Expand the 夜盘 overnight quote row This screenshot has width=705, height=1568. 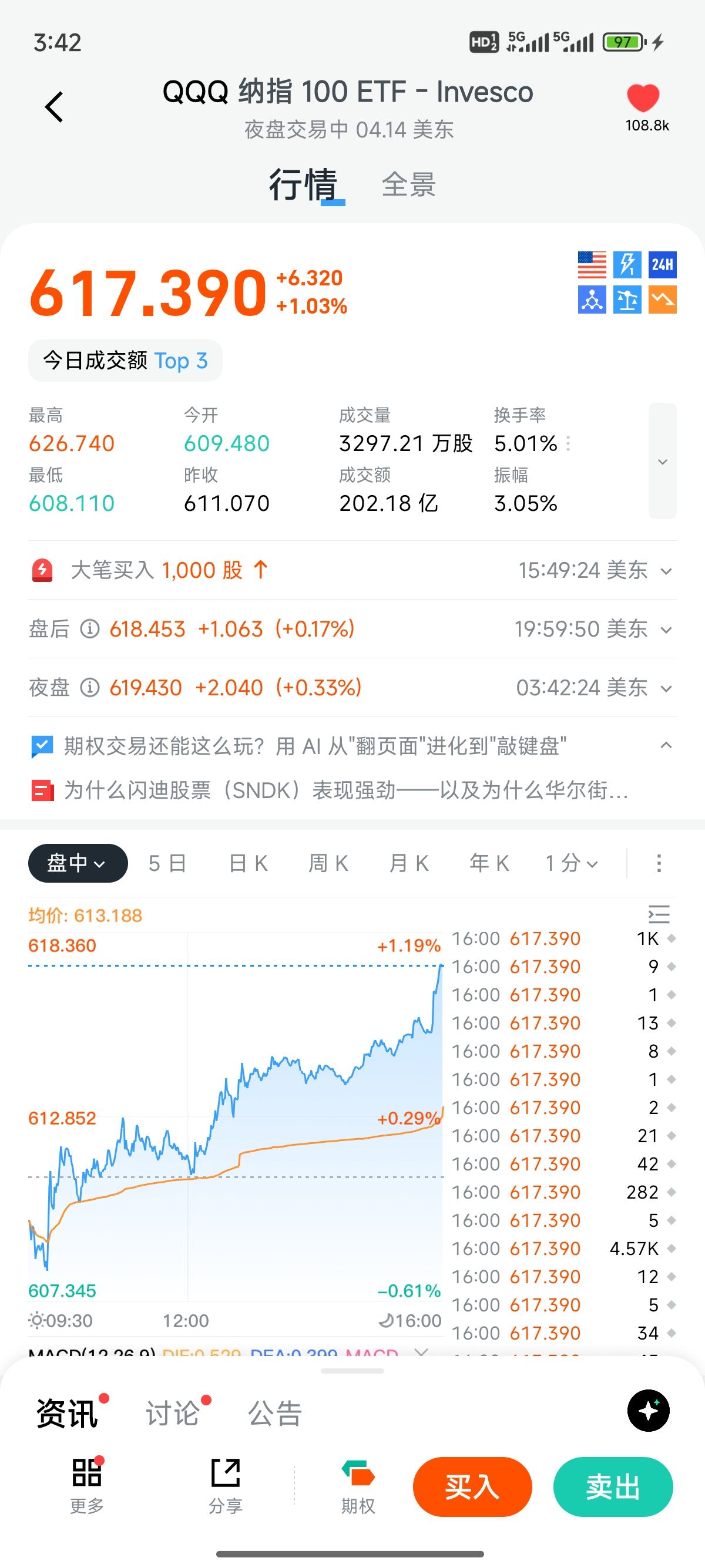[x=666, y=688]
